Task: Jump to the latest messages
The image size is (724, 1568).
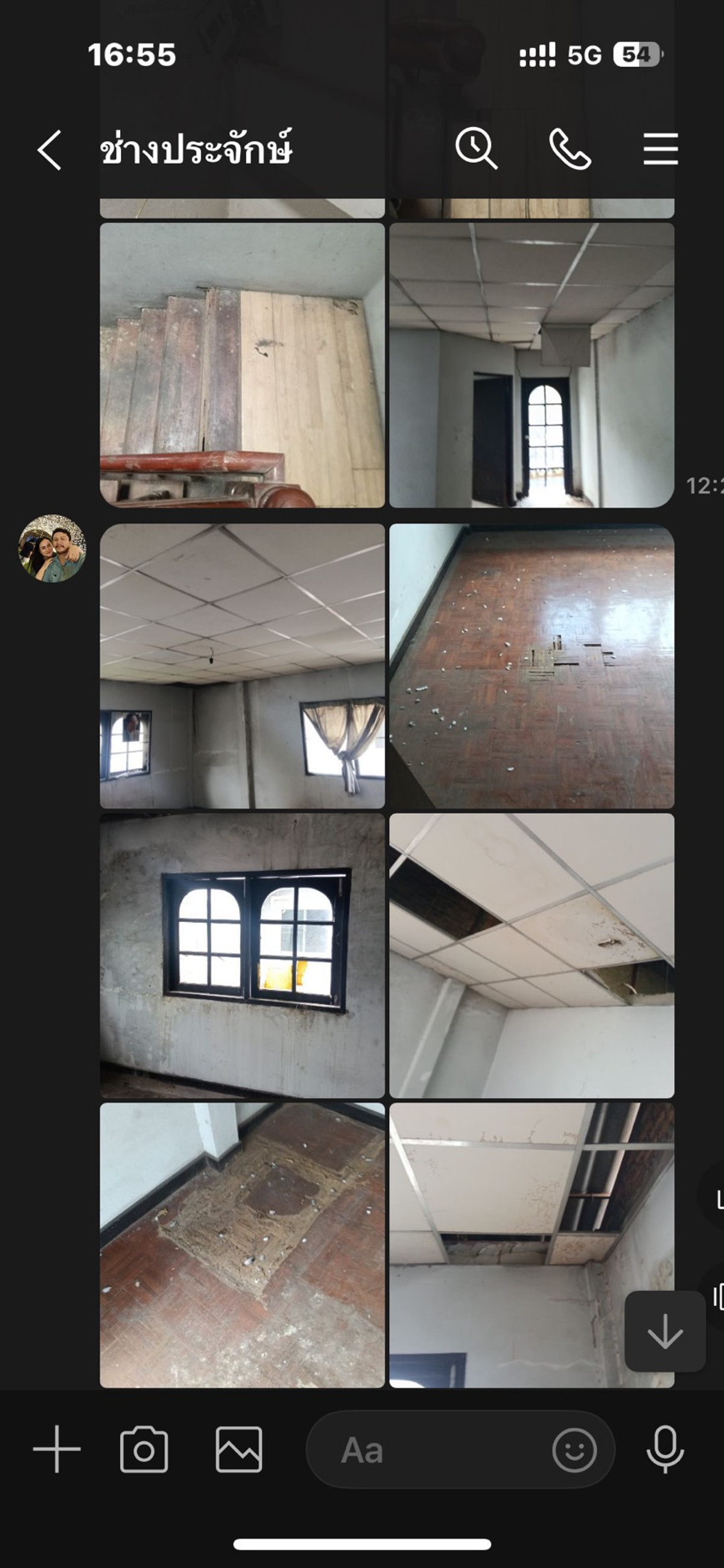Action: click(x=664, y=1332)
